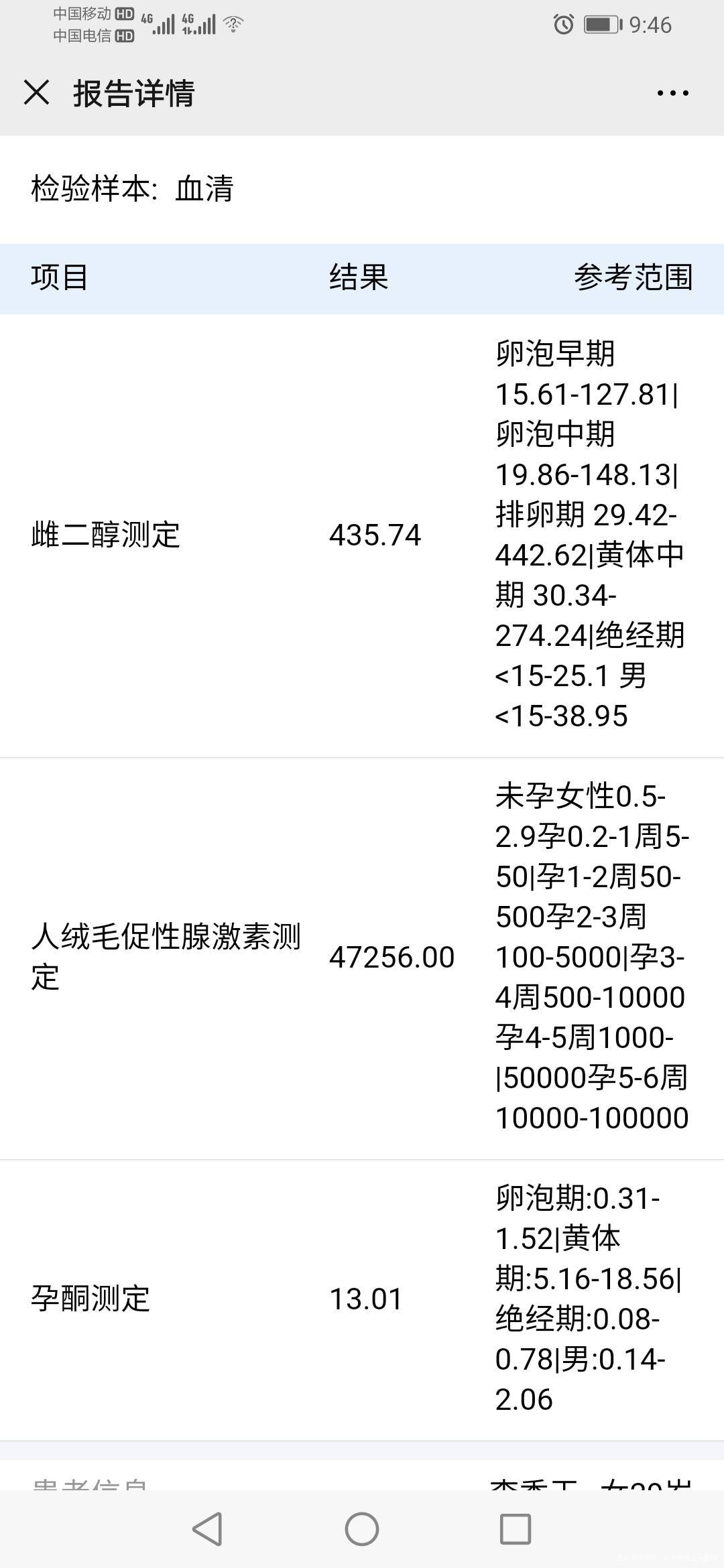Tap the 结果 column header
Image resolution: width=724 pixels, height=1568 pixels.
(x=359, y=279)
